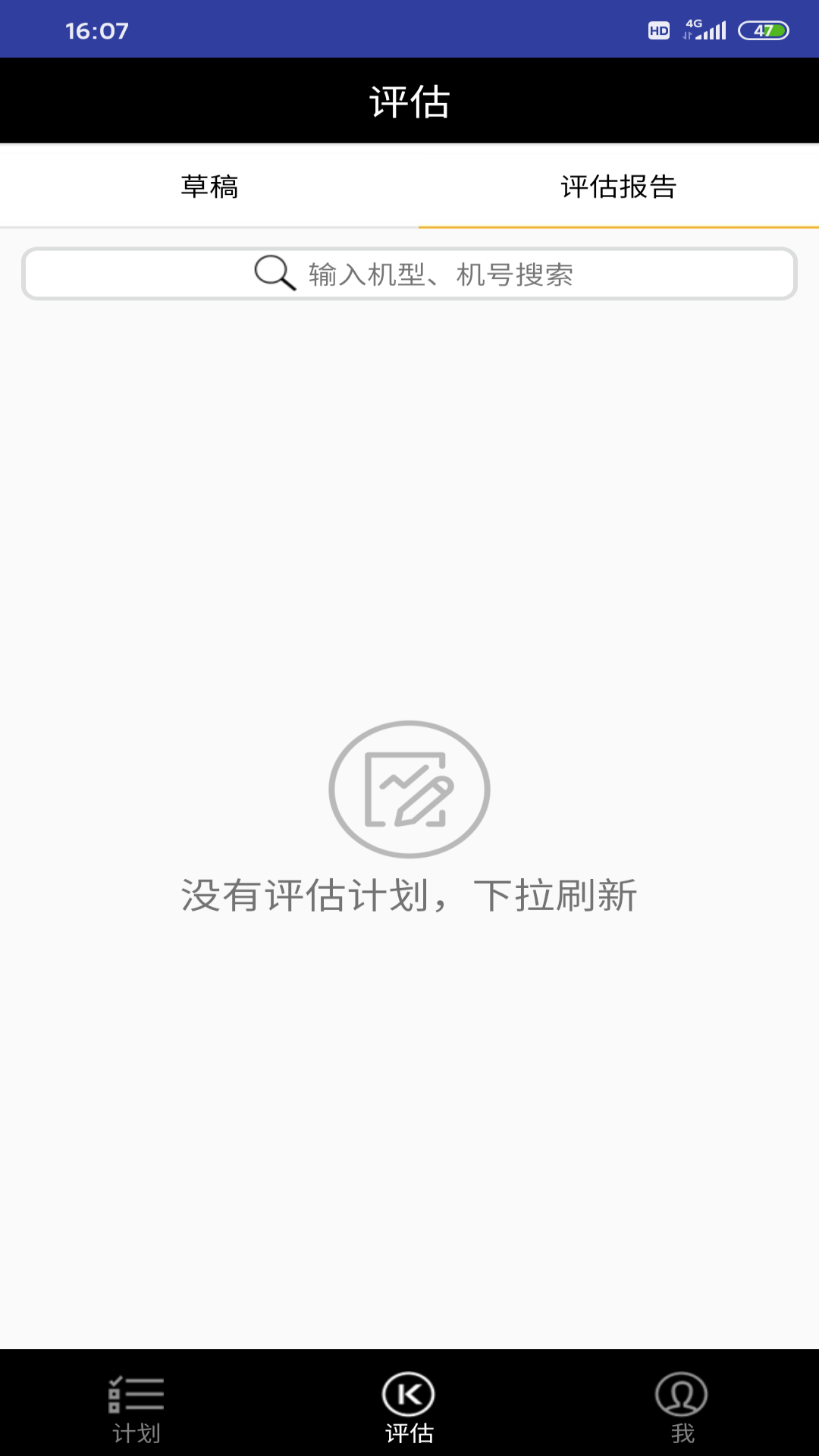Tap the HD indicator in status bar
The height and width of the screenshot is (1456, 819).
point(658,30)
